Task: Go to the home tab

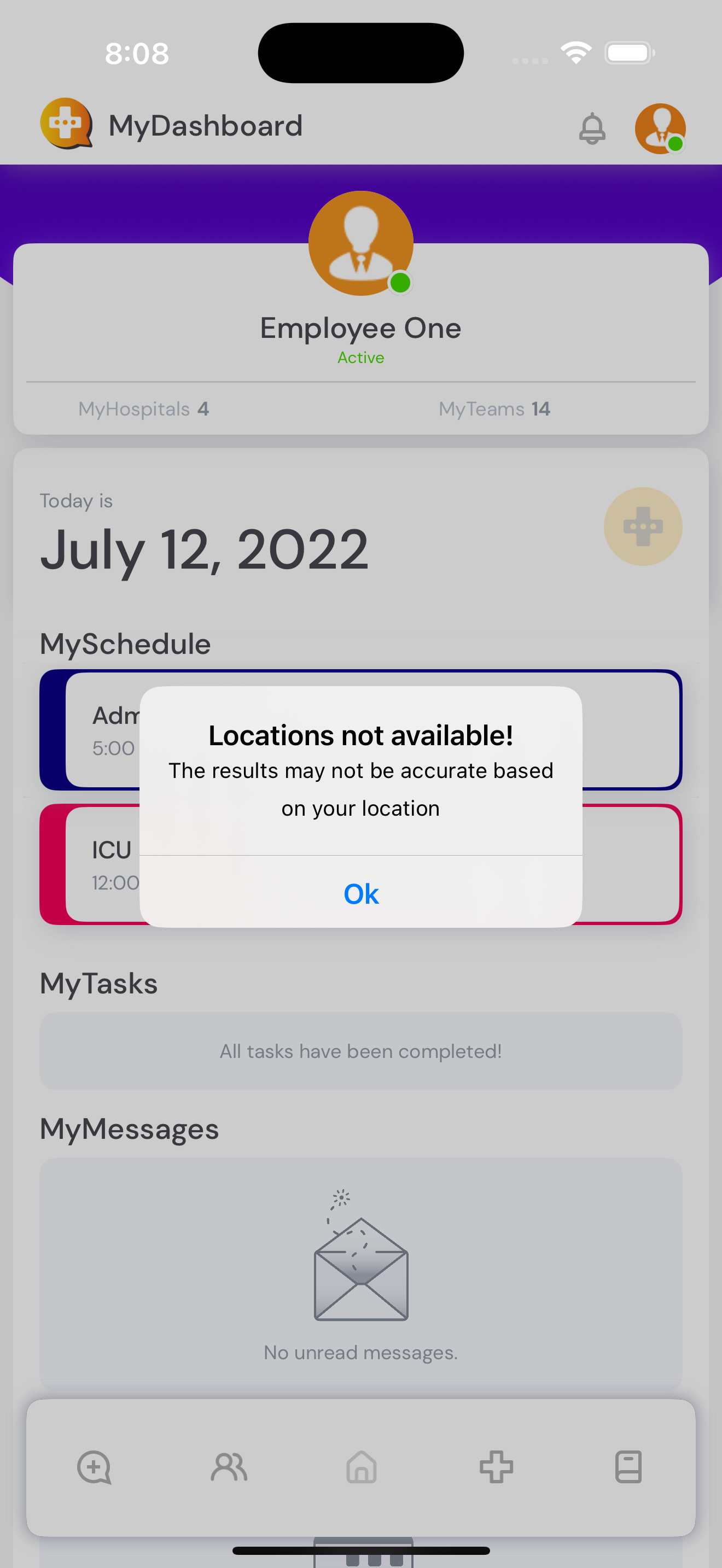Action: pos(362,1467)
